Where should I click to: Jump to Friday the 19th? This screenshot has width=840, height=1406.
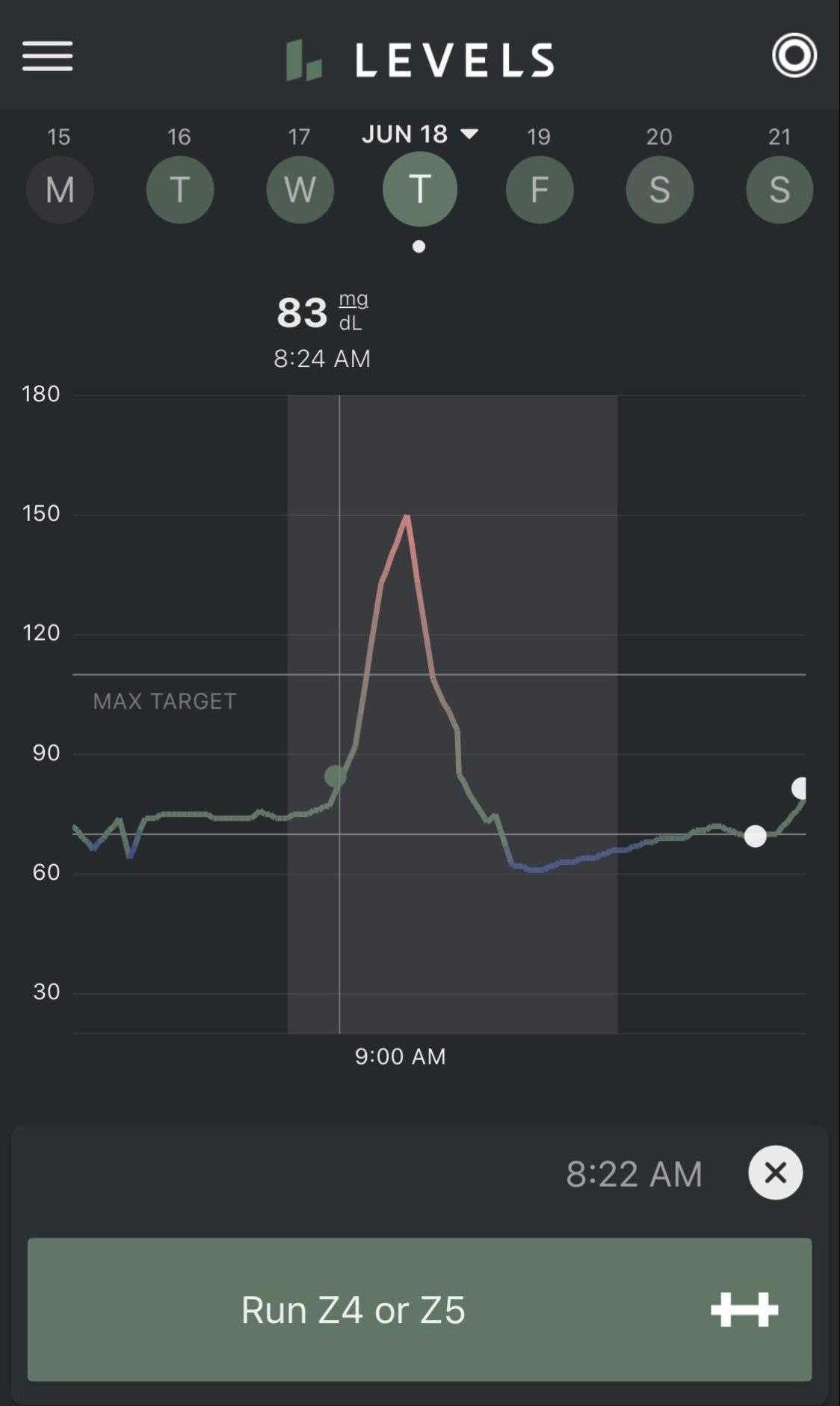click(540, 189)
